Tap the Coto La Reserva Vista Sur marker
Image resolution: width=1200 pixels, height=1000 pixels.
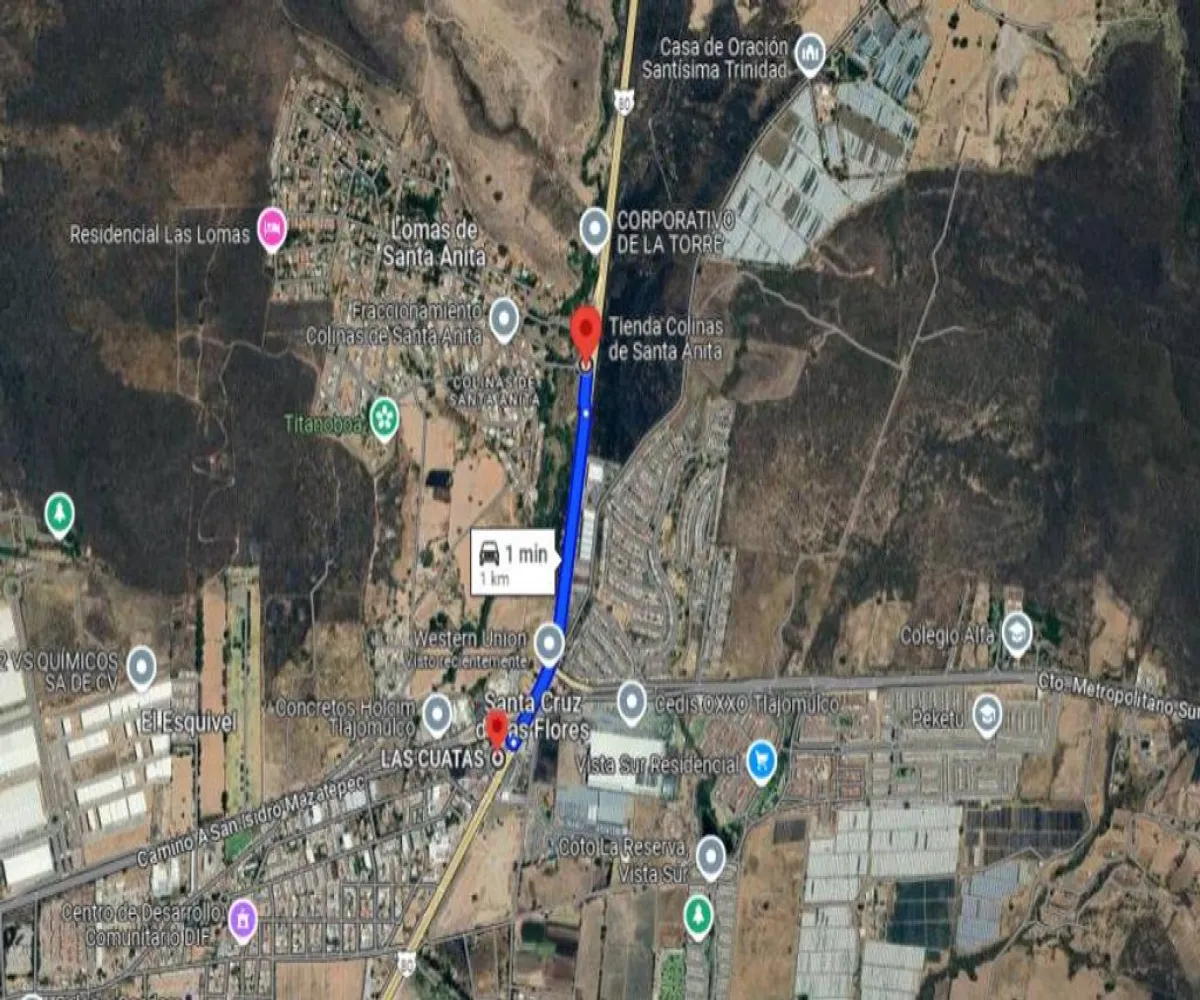pos(710,855)
